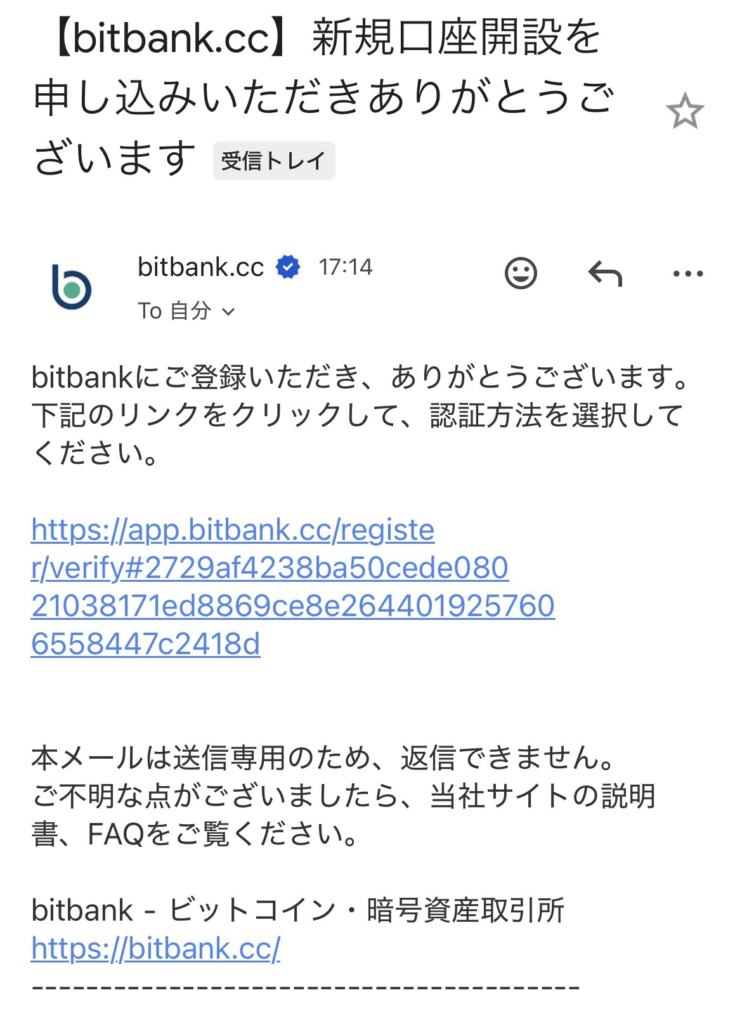Tap the 受信トレイ label chip

pyautogui.click(x=274, y=161)
